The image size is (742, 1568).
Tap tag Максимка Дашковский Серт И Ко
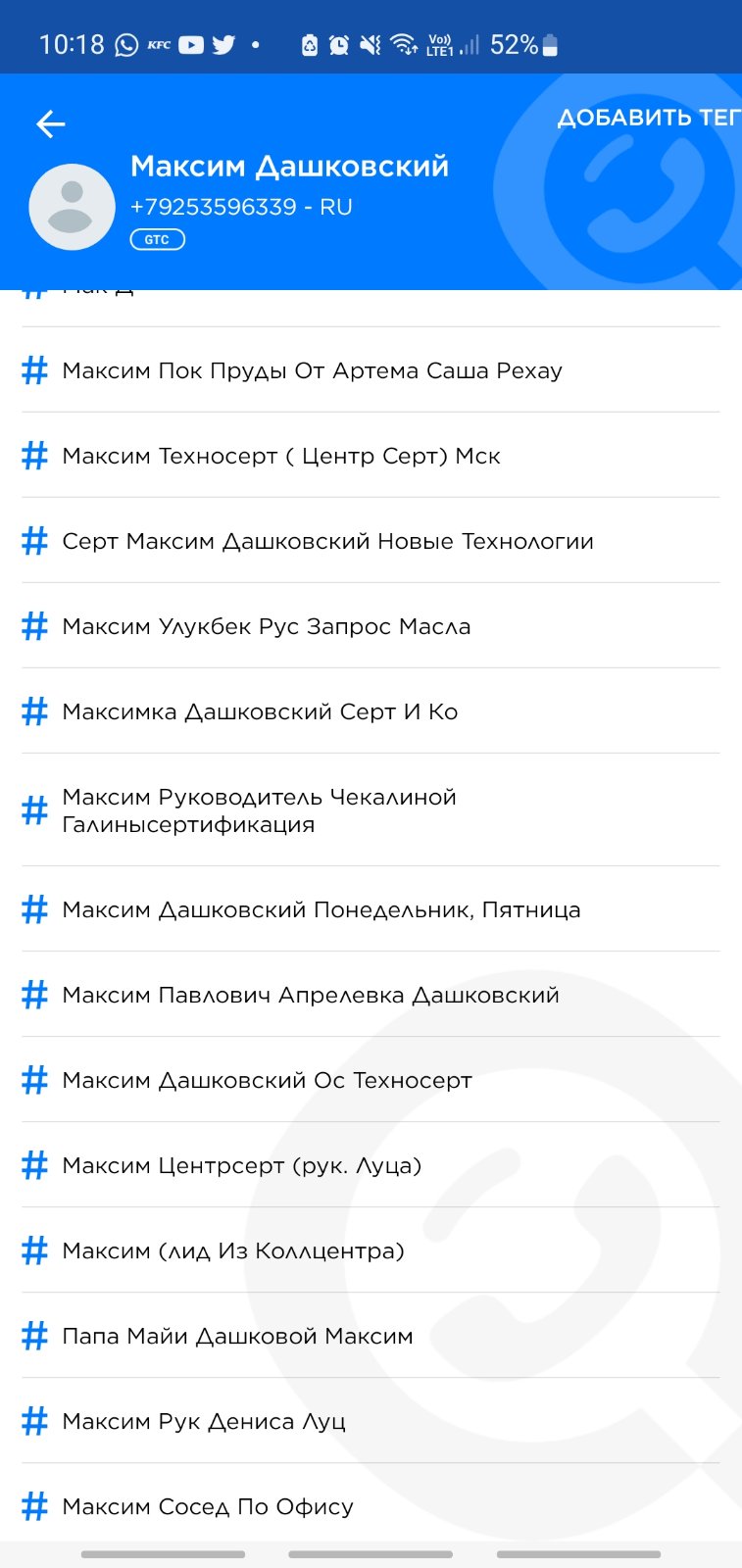(371, 711)
